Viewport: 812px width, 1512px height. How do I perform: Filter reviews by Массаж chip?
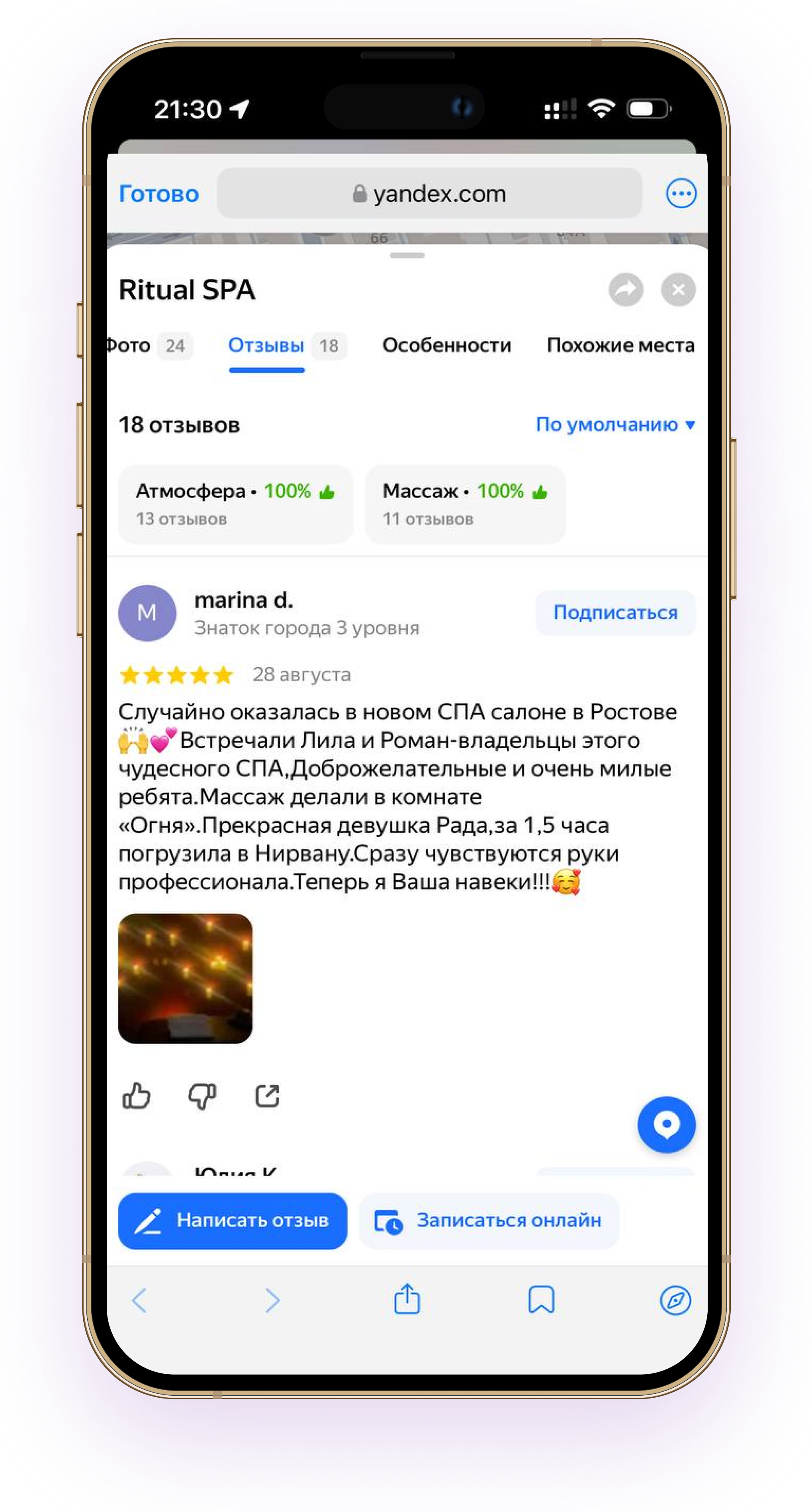(465, 504)
